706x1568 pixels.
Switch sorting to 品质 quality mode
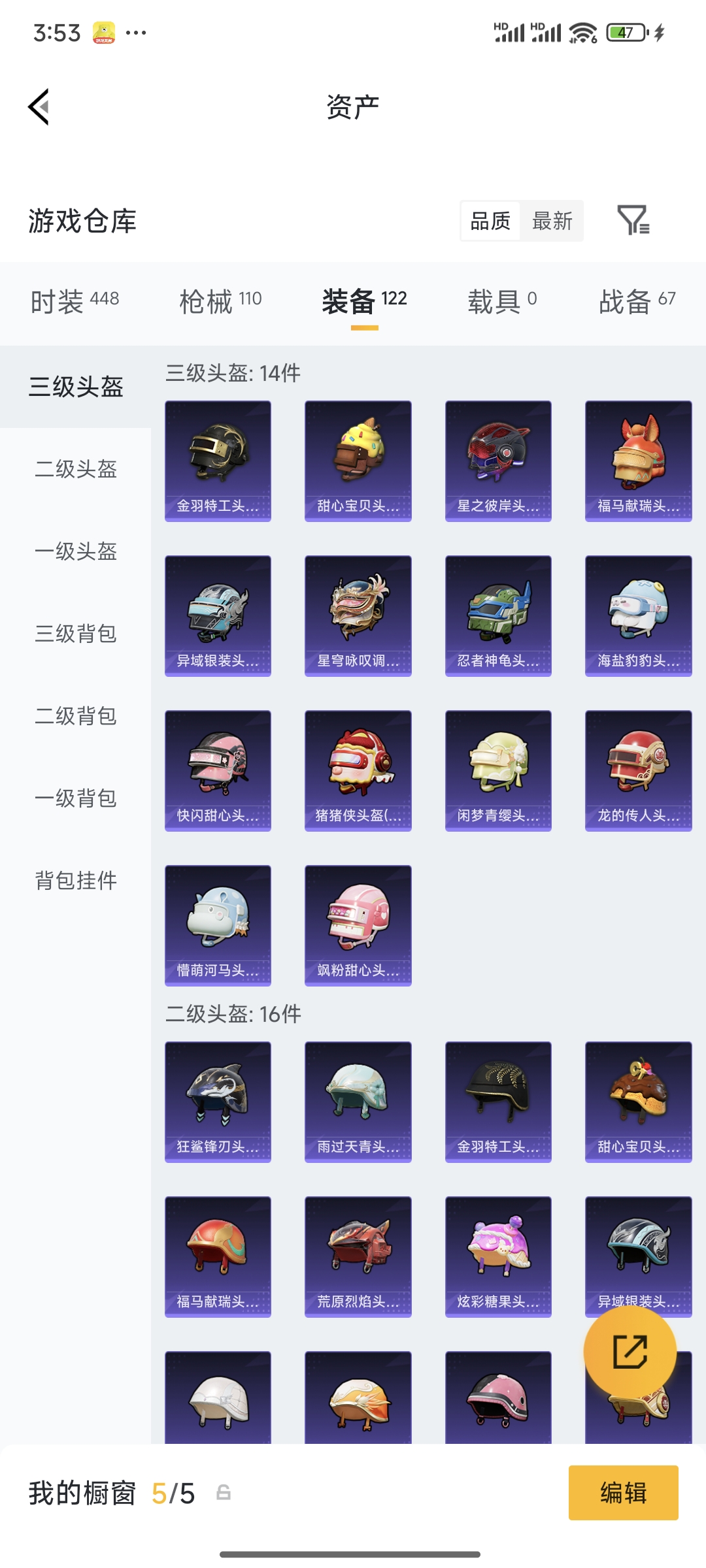pos(490,221)
